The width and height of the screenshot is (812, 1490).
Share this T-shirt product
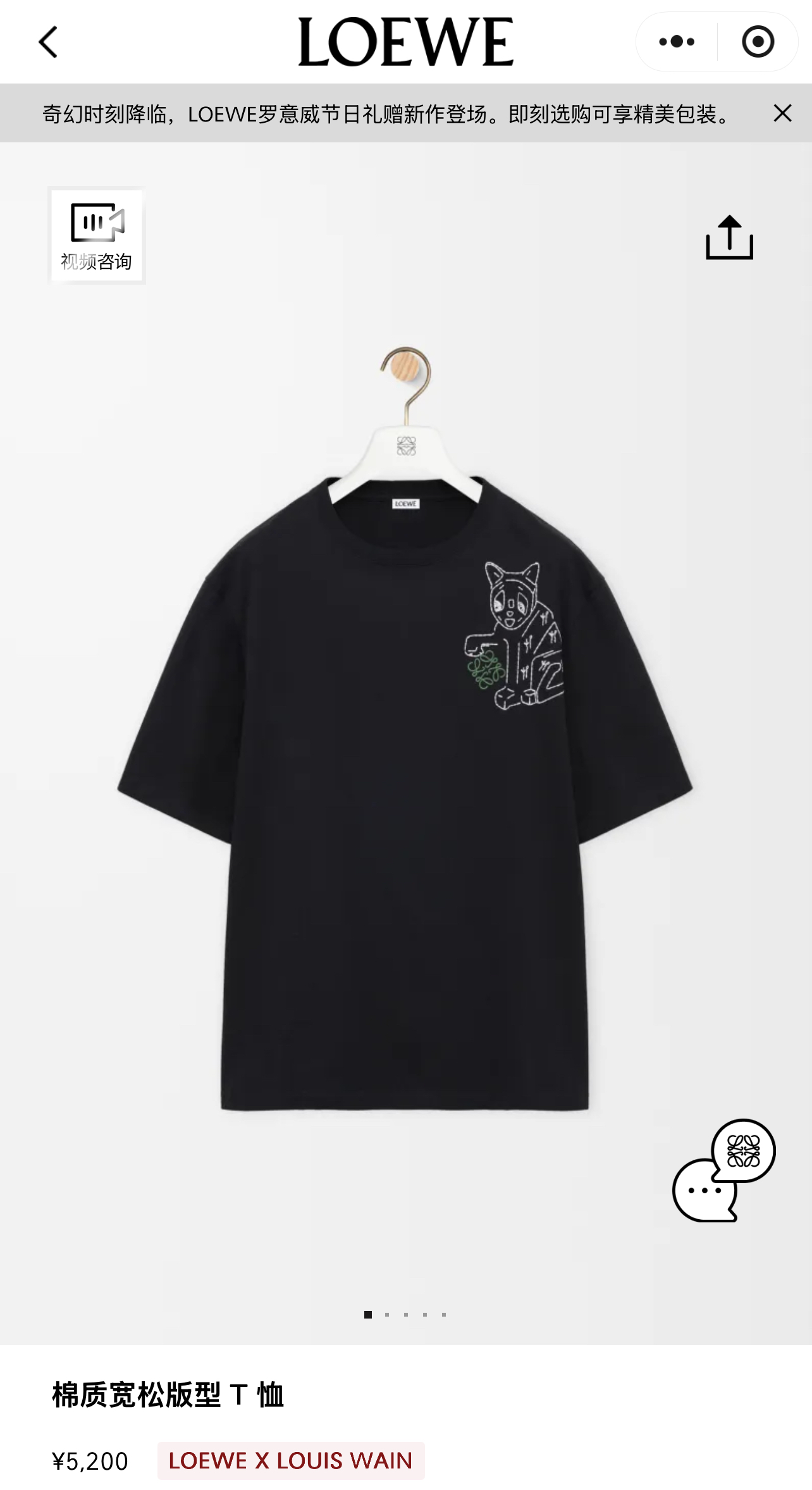pyautogui.click(x=729, y=238)
